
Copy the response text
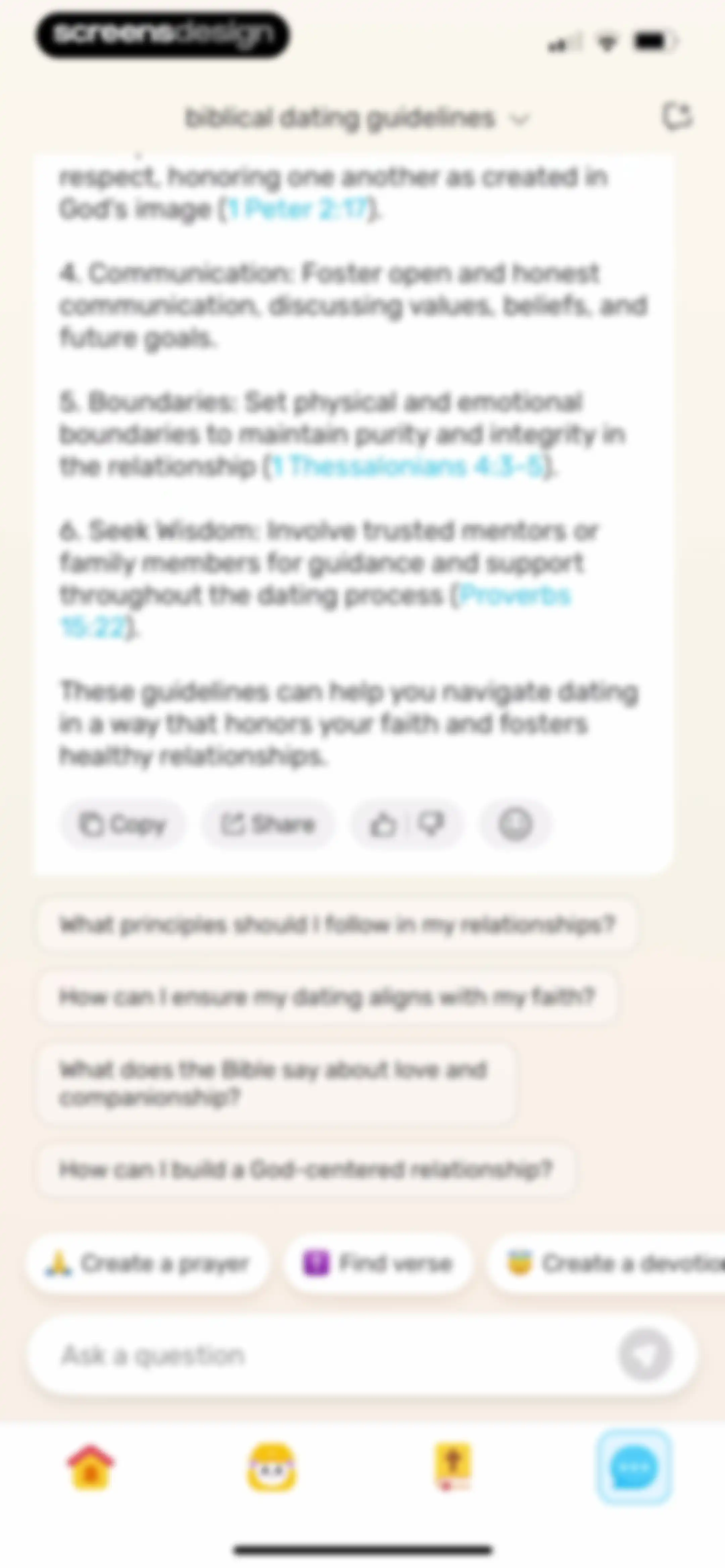(123, 825)
